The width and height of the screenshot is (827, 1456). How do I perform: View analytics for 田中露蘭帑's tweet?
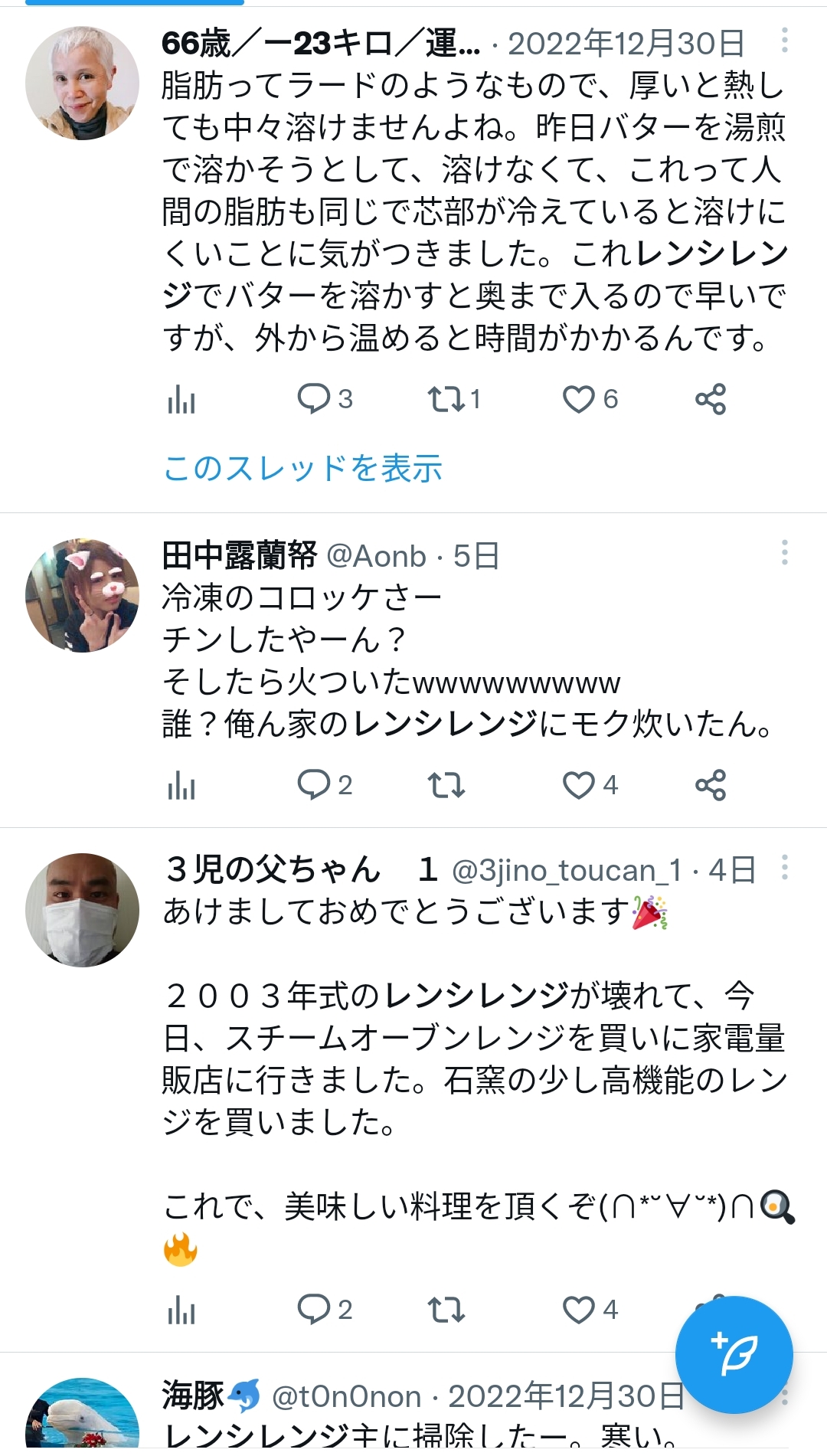click(x=181, y=785)
